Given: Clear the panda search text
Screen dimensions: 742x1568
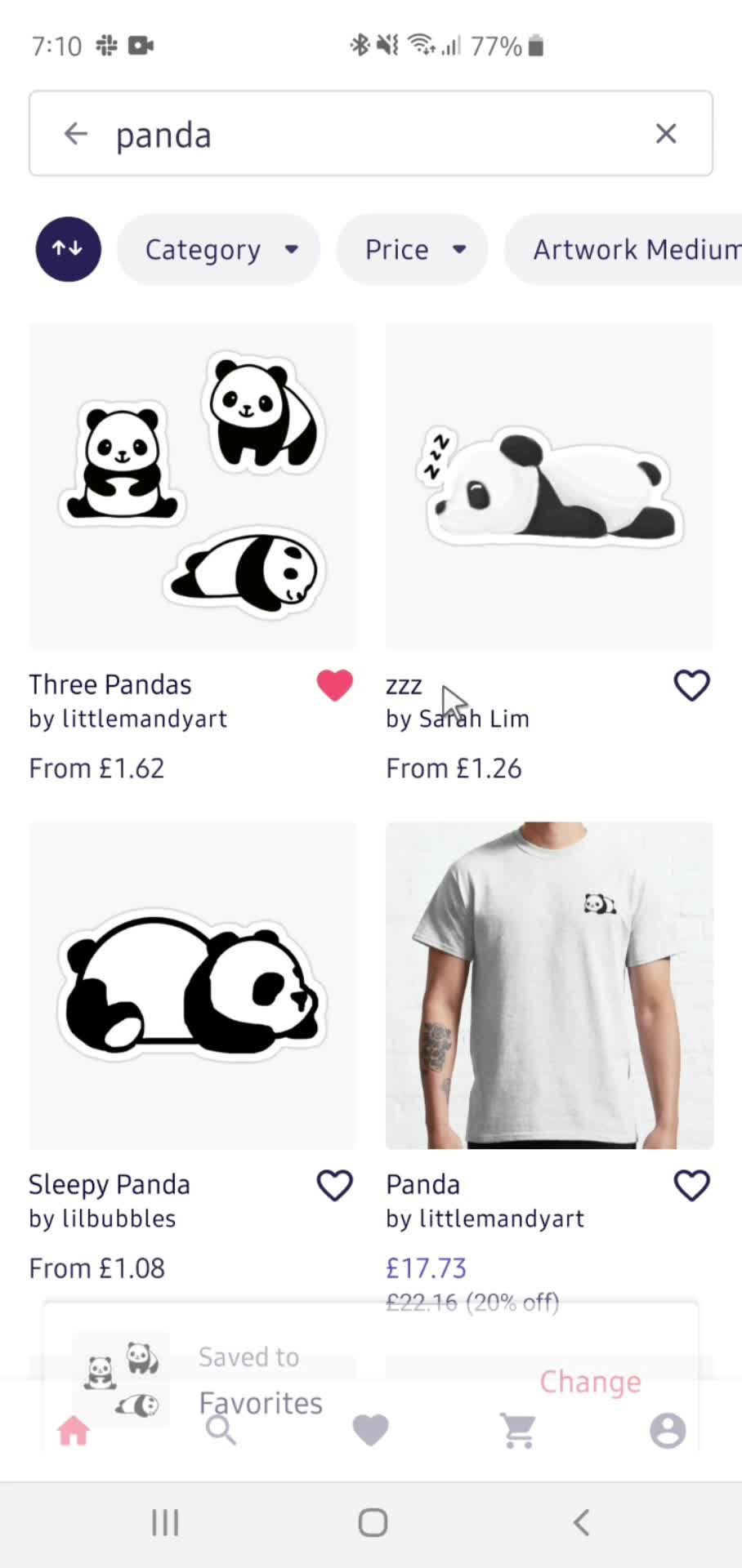Looking at the screenshot, I should 665,134.
